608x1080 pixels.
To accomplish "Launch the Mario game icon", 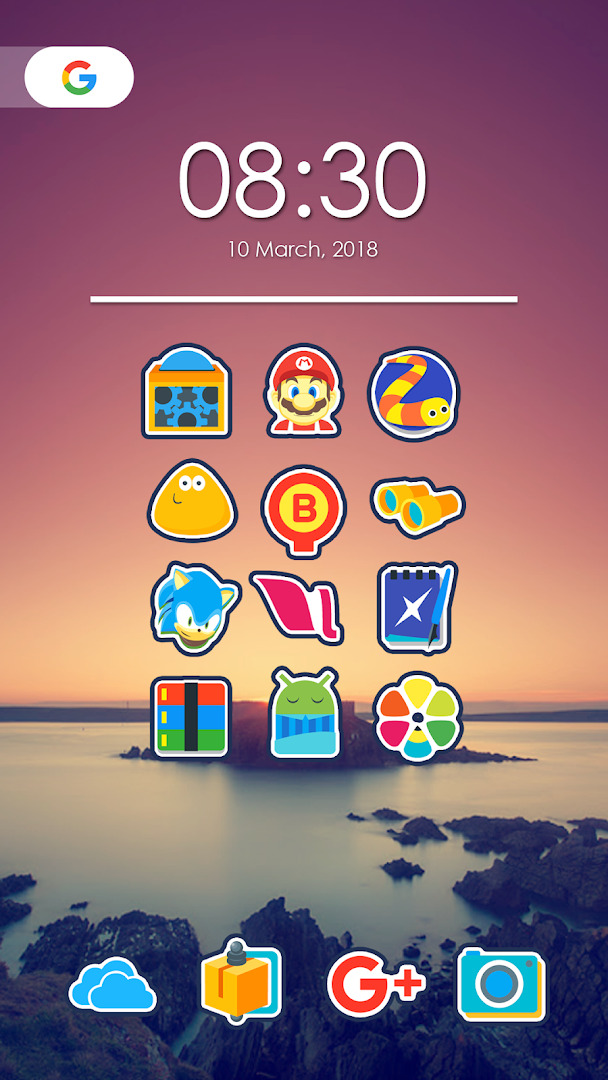I will (304, 392).
